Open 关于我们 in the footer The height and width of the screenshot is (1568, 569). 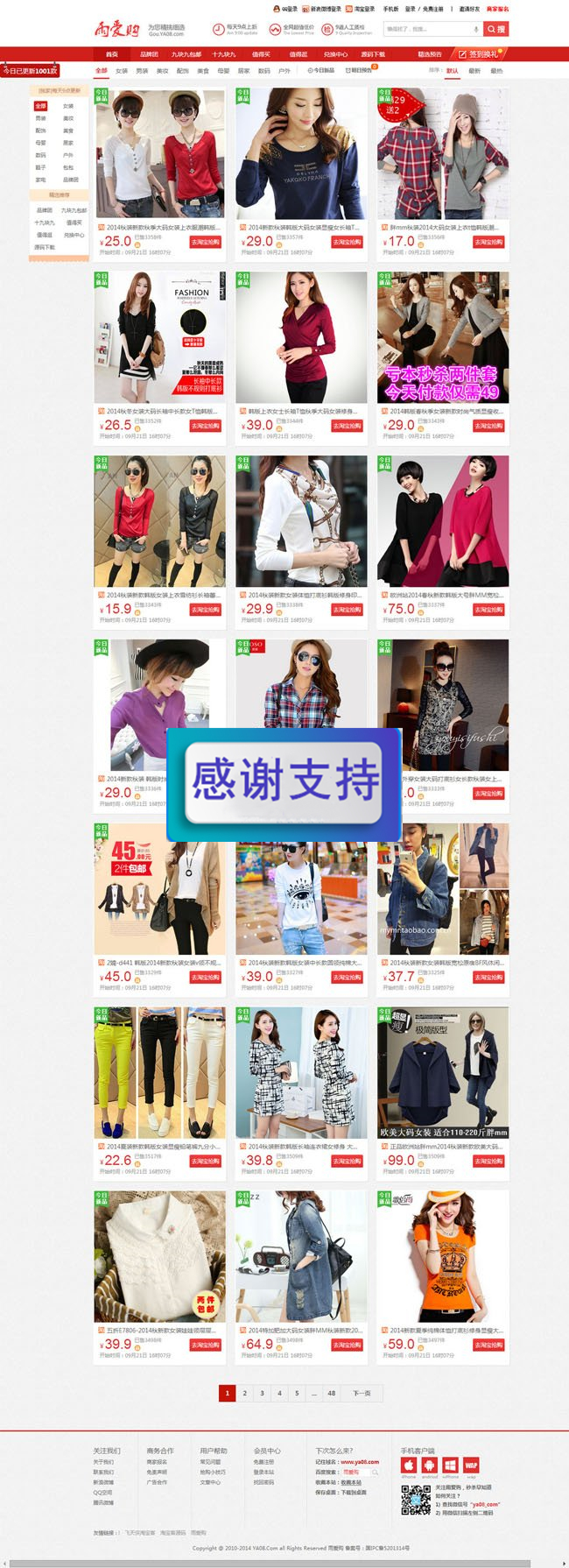click(103, 1462)
